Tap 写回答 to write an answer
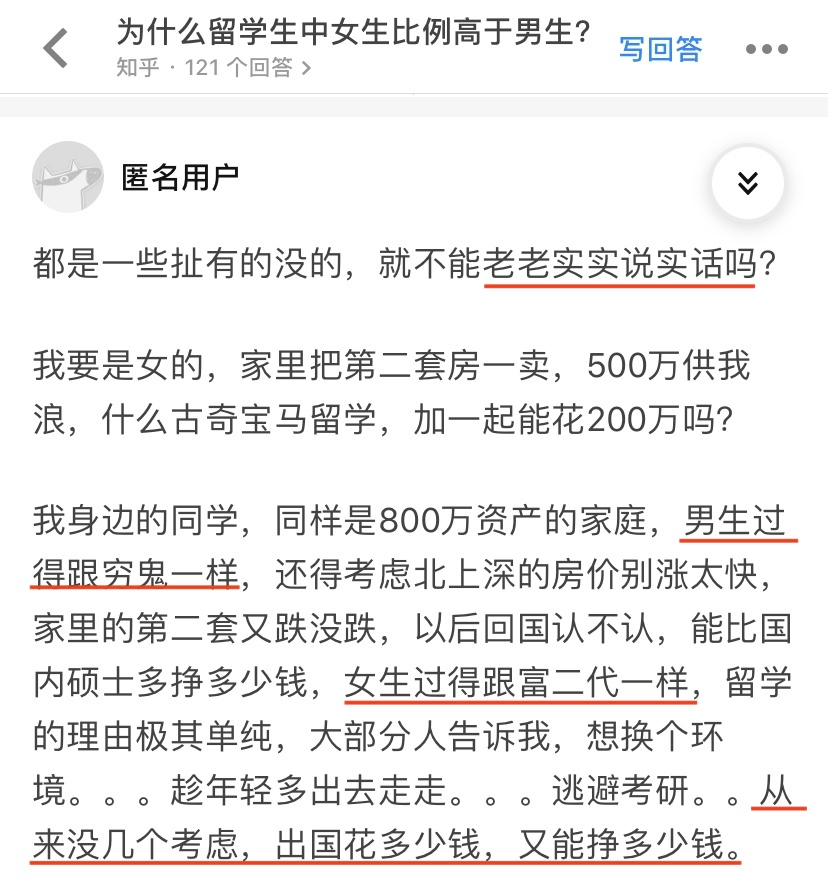This screenshot has width=828, height=888. click(x=660, y=48)
